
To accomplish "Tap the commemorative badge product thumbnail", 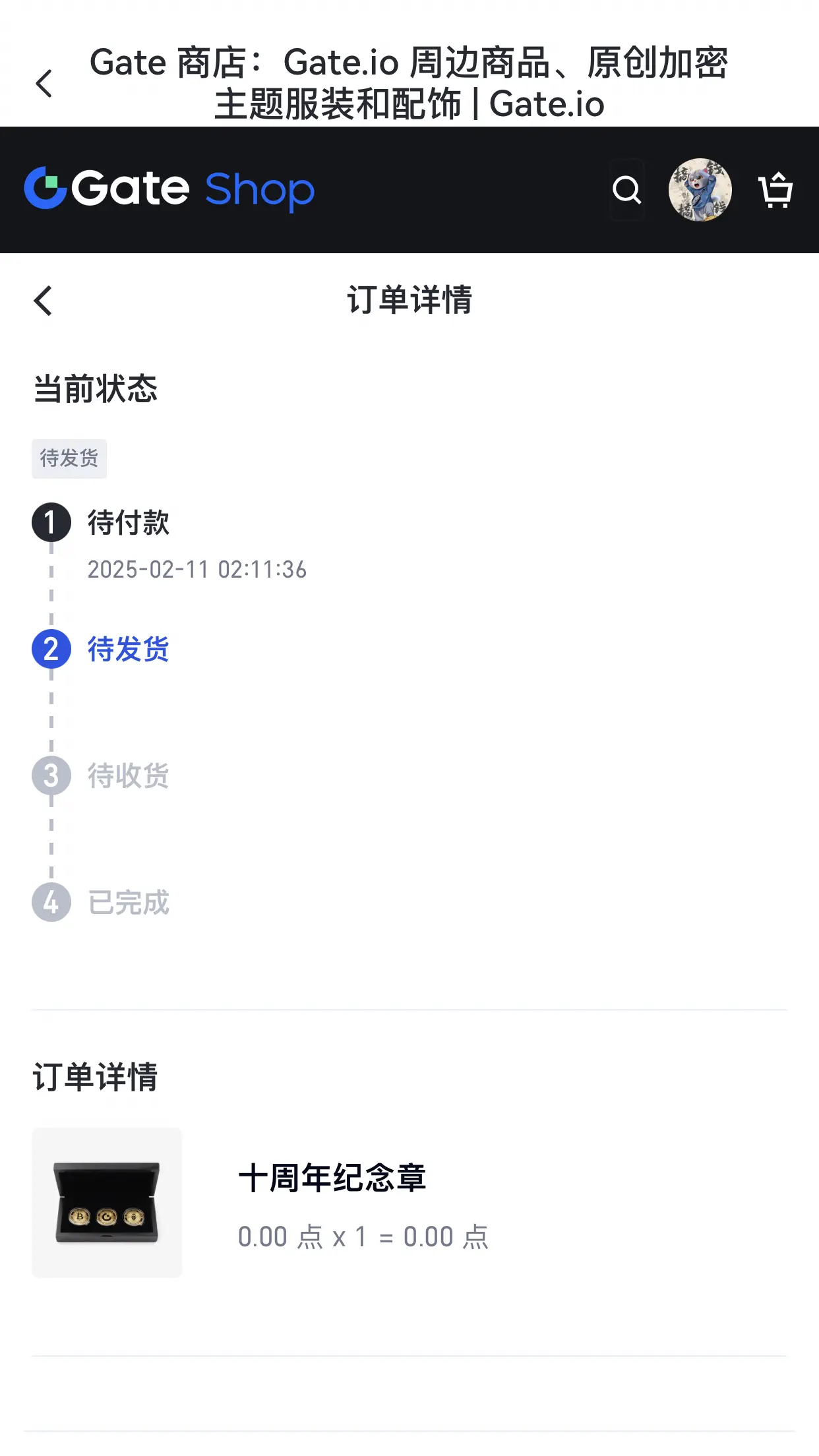I will [x=107, y=1202].
